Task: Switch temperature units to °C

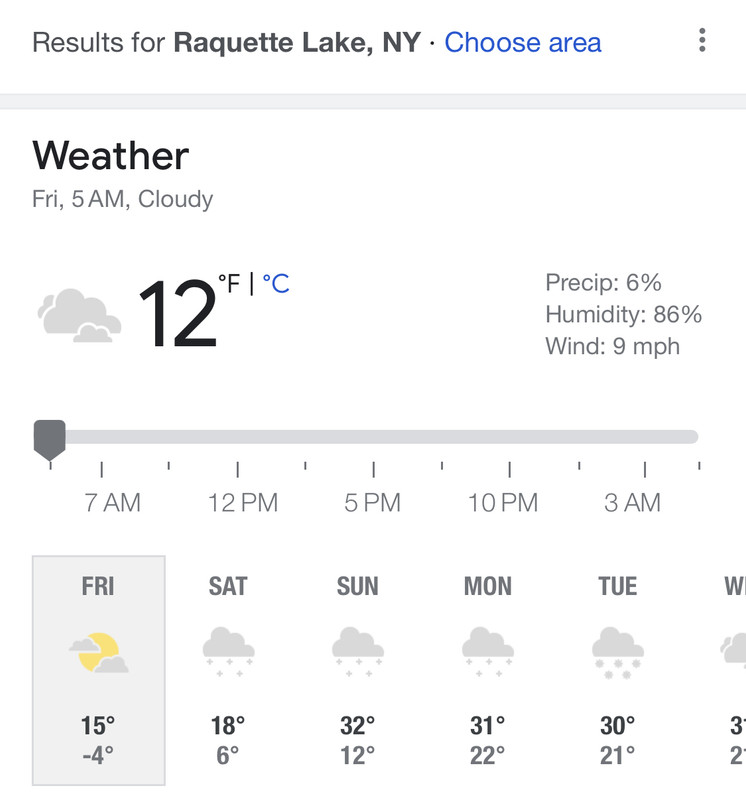Action: [x=276, y=284]
